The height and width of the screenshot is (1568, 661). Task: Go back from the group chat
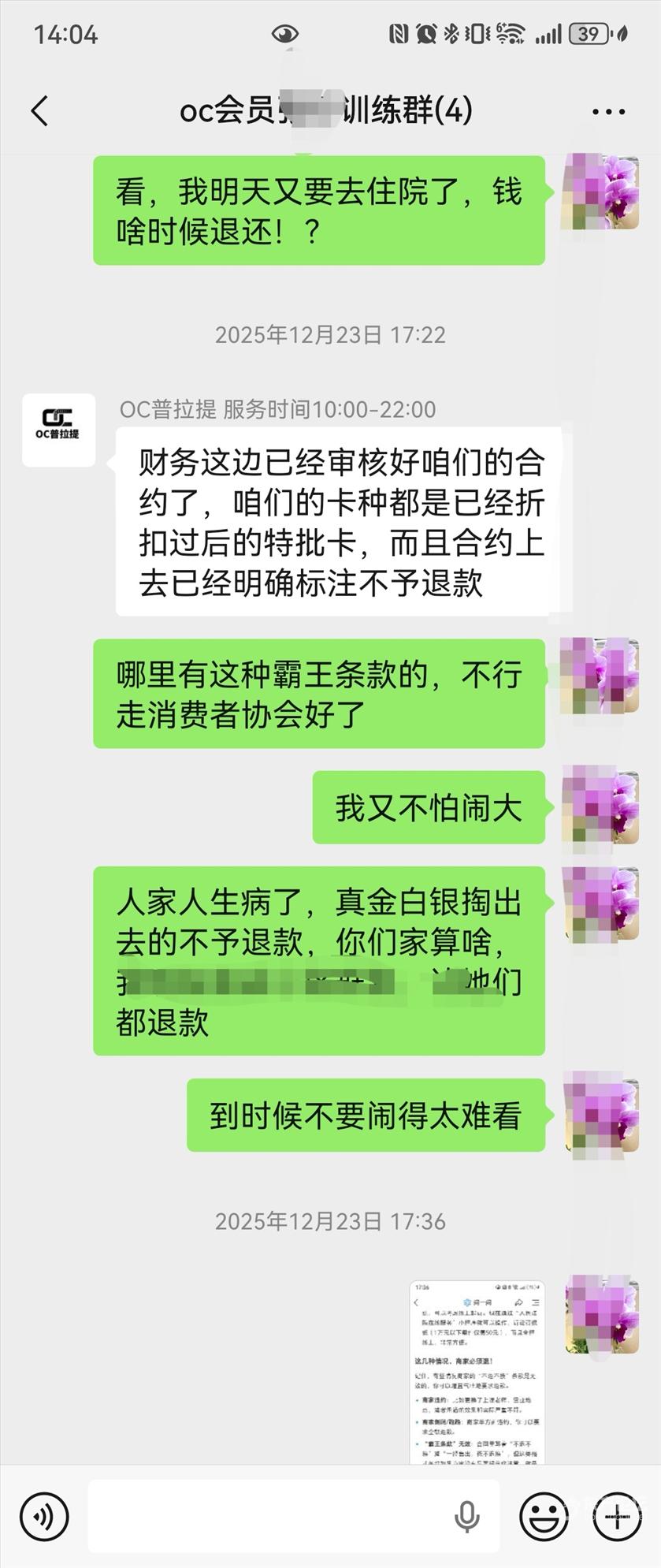[39, 111]
